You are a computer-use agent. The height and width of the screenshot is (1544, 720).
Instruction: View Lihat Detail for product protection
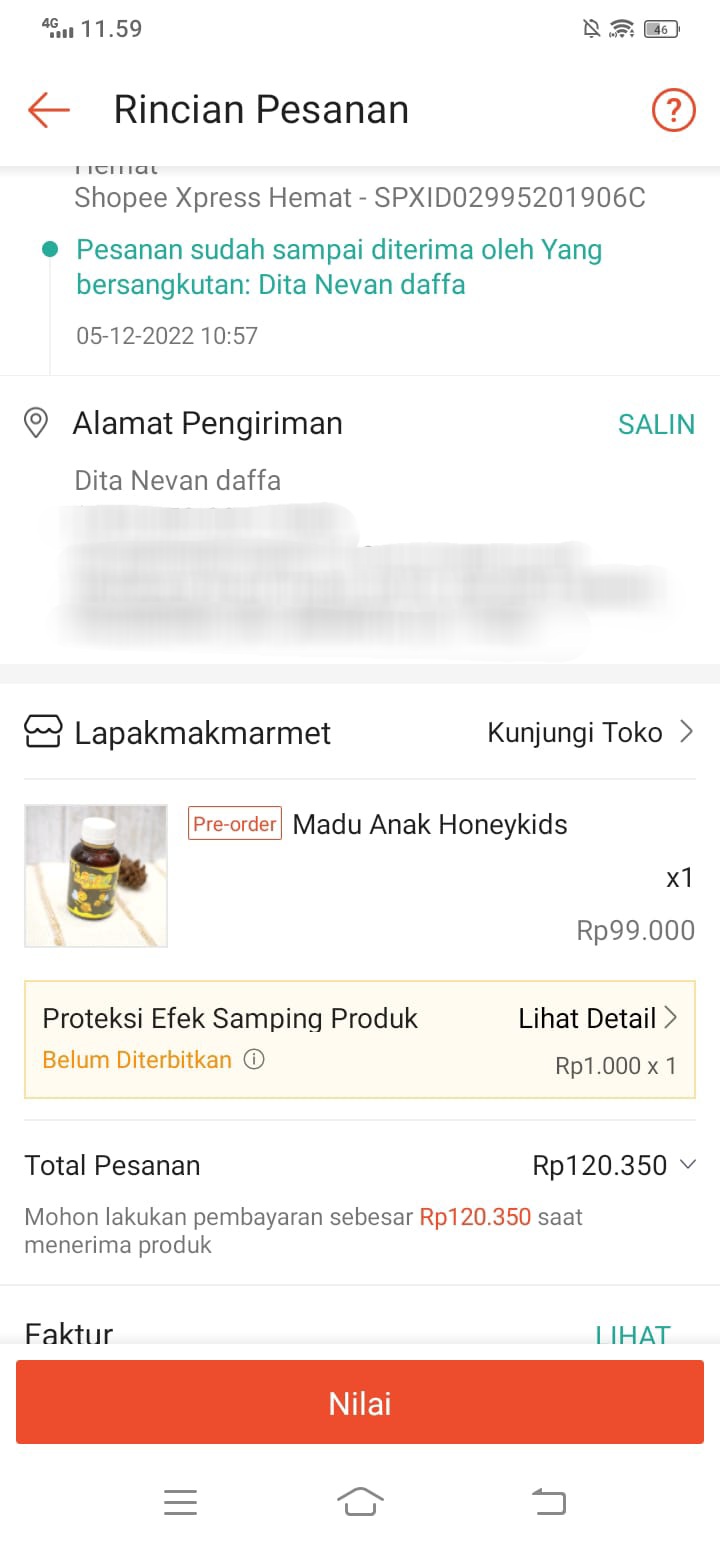(597, 1019)
